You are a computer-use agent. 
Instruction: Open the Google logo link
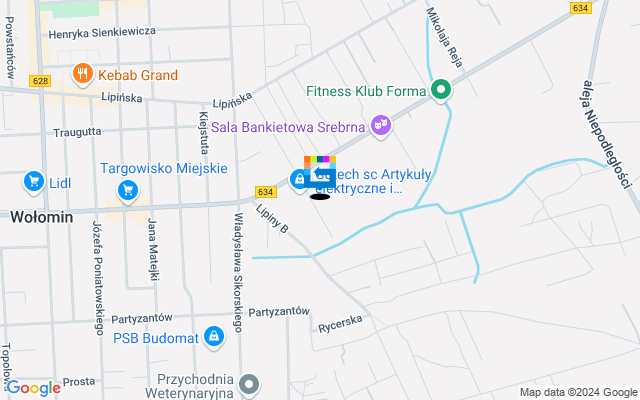coord(32,388)
